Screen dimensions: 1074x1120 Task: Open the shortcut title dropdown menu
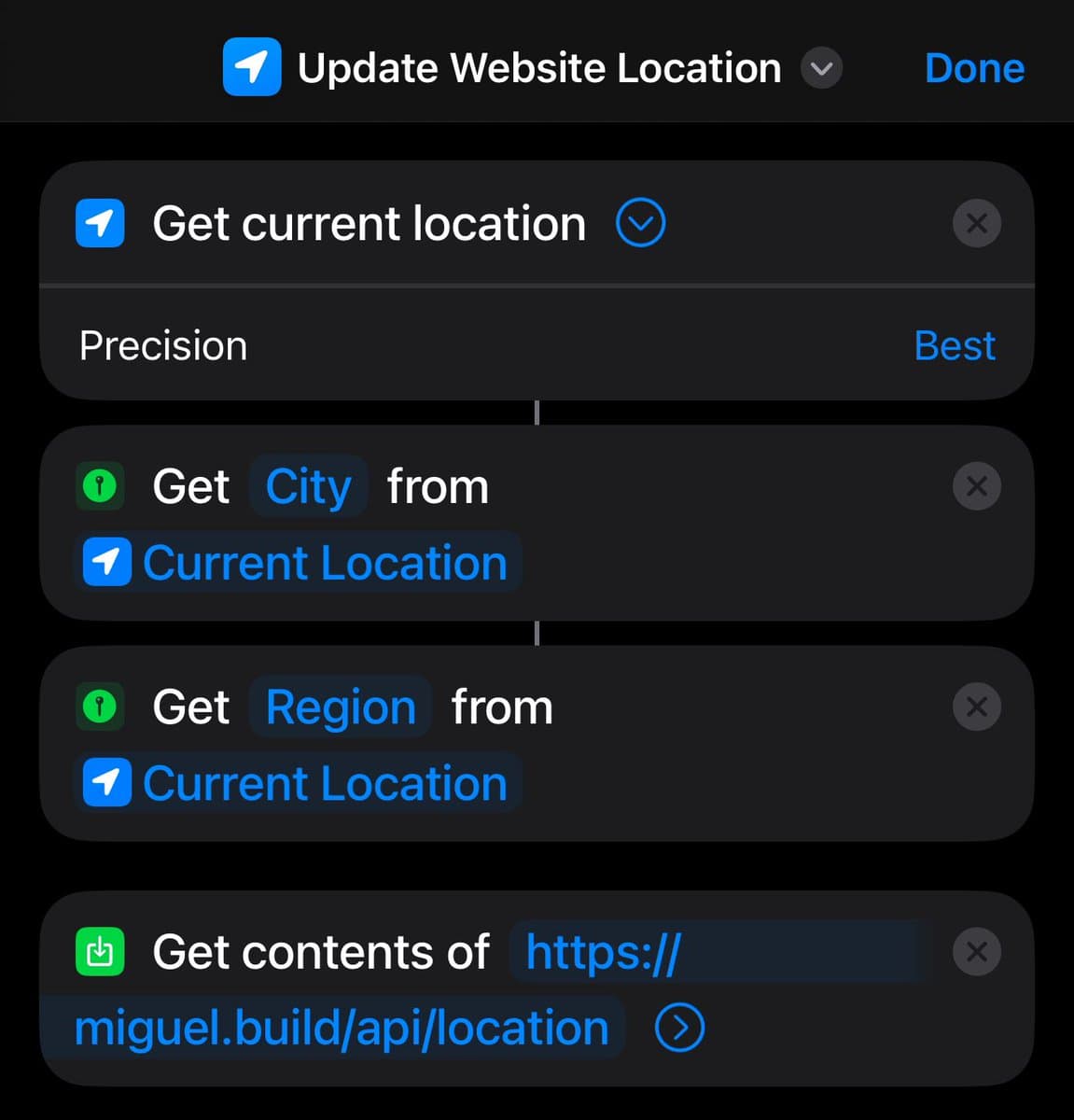821,69
